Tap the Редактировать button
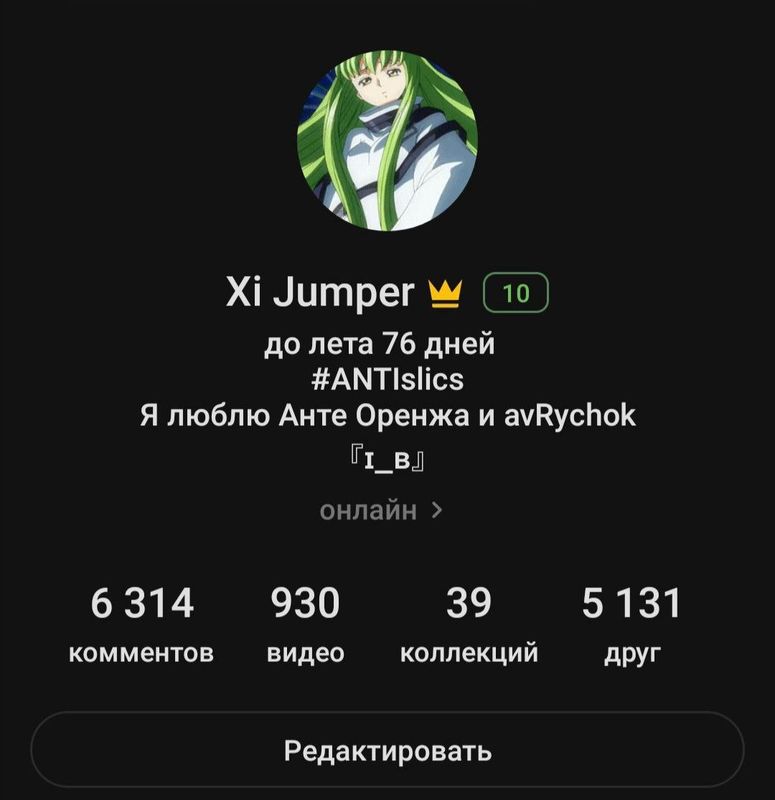The width and height of the screenshot is (775, 800). pos(387,750)
